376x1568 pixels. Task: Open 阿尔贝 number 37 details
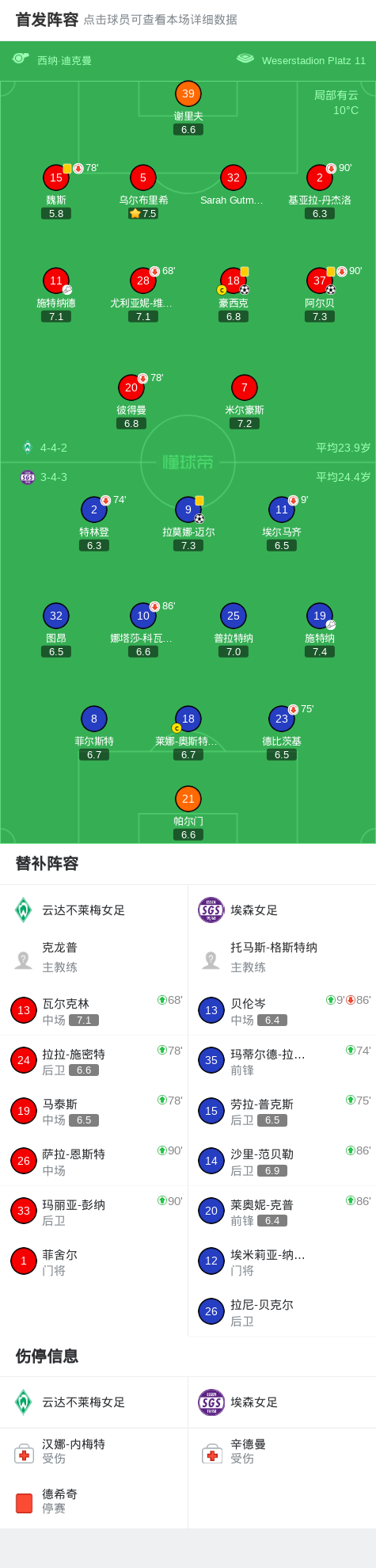[x=320, y=295]
